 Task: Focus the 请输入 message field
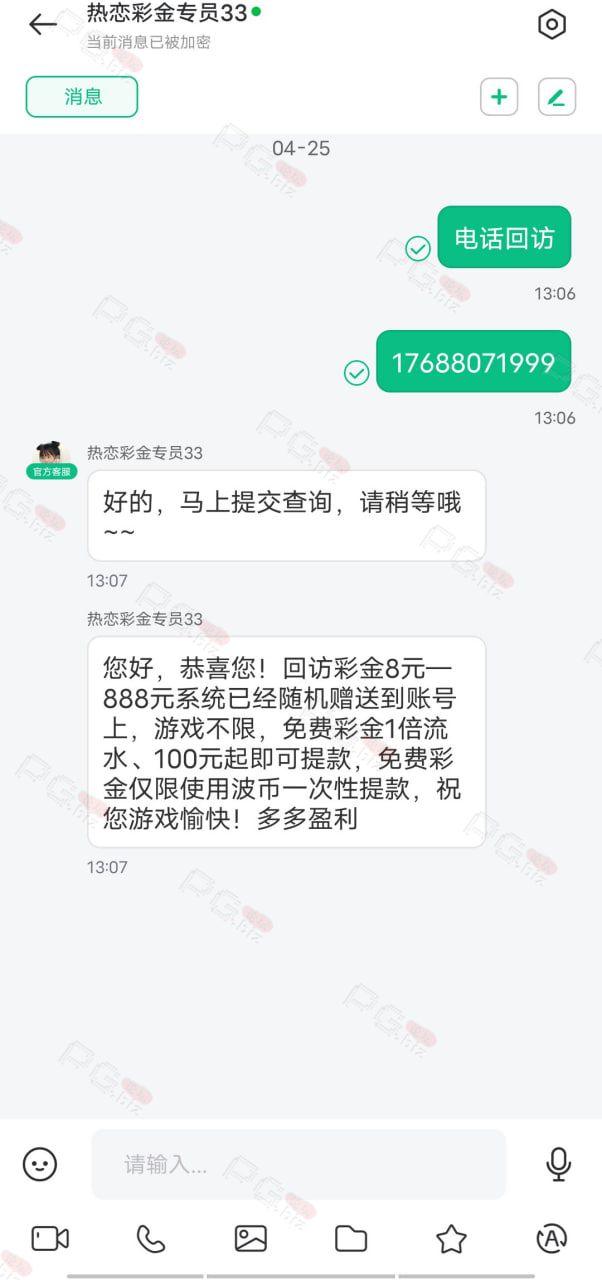click(x=299, y=1164)
